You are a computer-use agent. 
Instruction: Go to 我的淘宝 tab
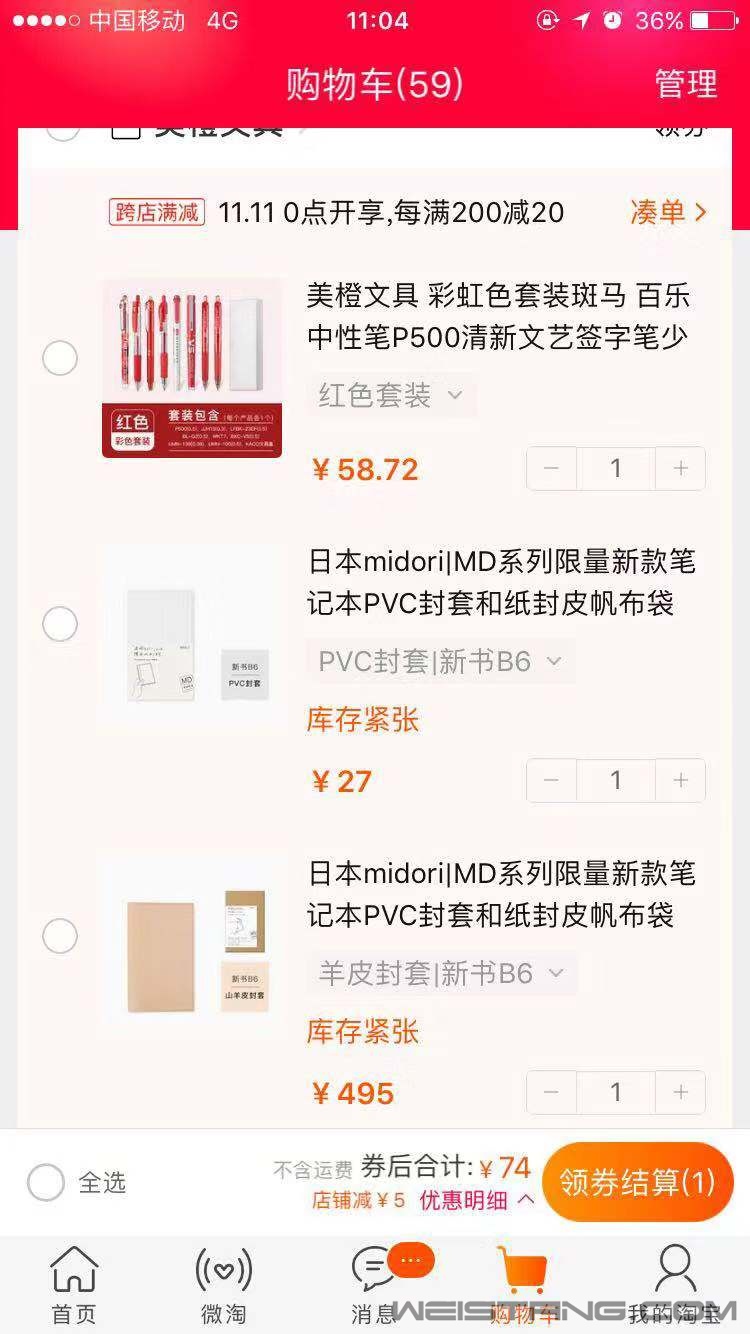pos(675,1285)
